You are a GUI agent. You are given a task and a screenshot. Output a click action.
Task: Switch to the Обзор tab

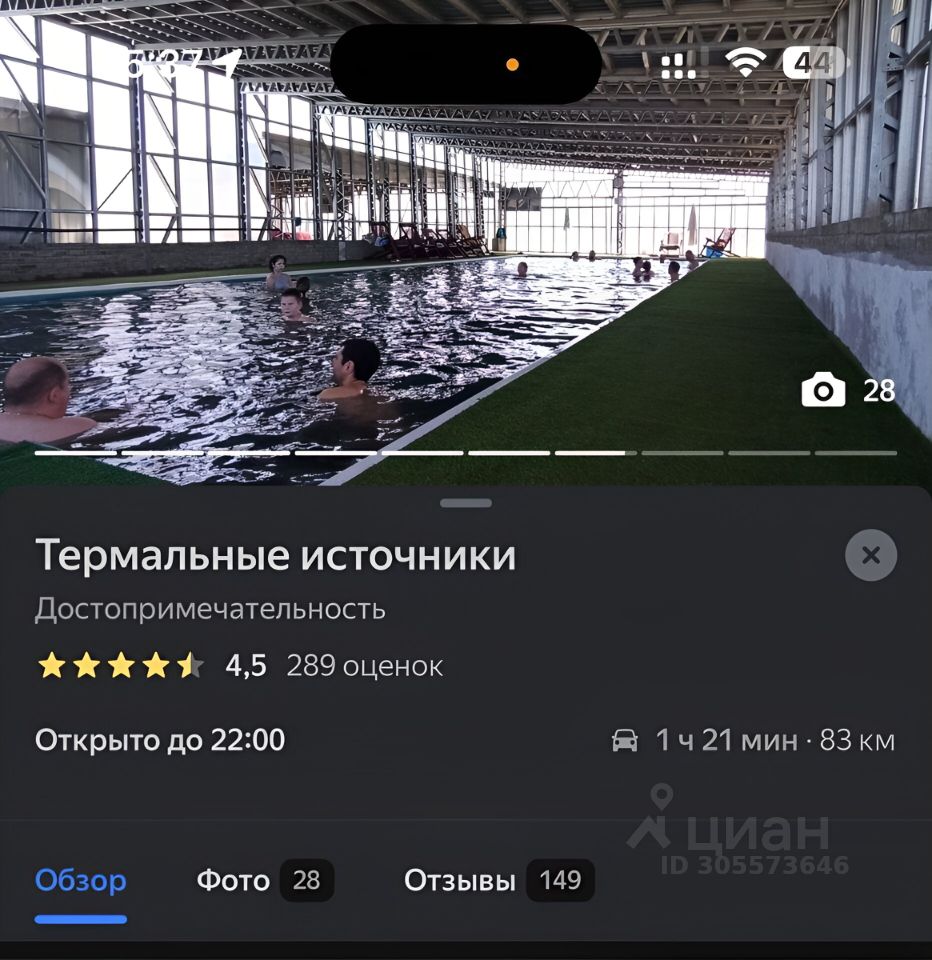pyautogui.click(x=81, y=881)
